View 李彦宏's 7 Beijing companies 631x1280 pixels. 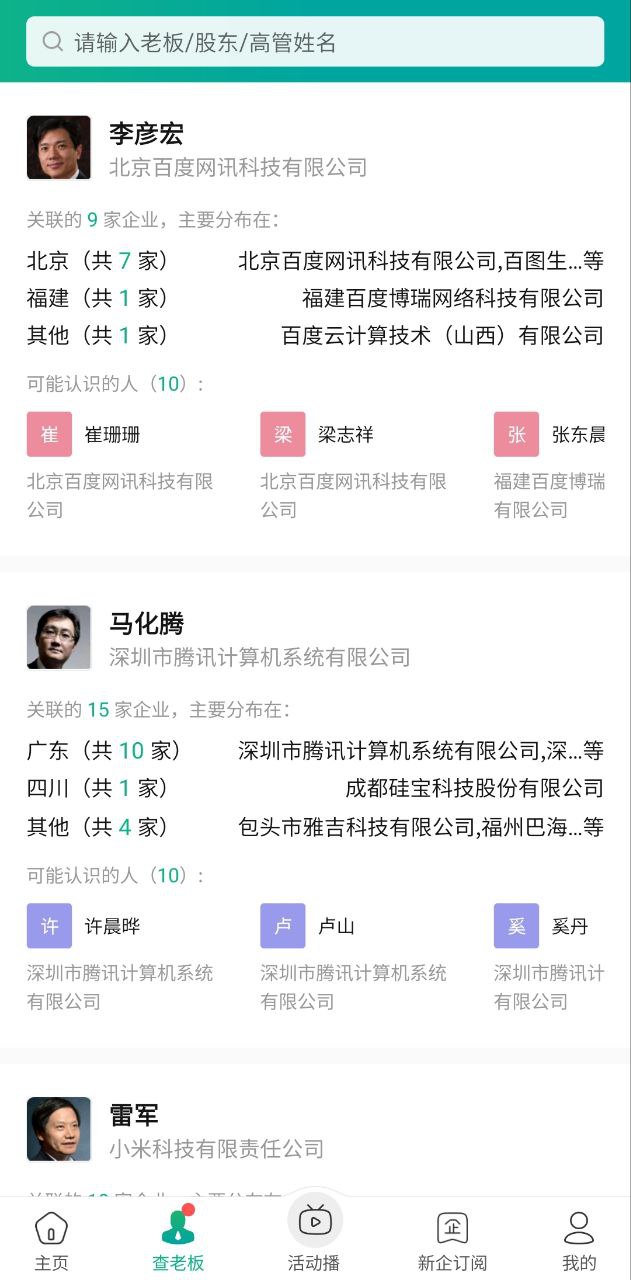click(x=315, y=261)
